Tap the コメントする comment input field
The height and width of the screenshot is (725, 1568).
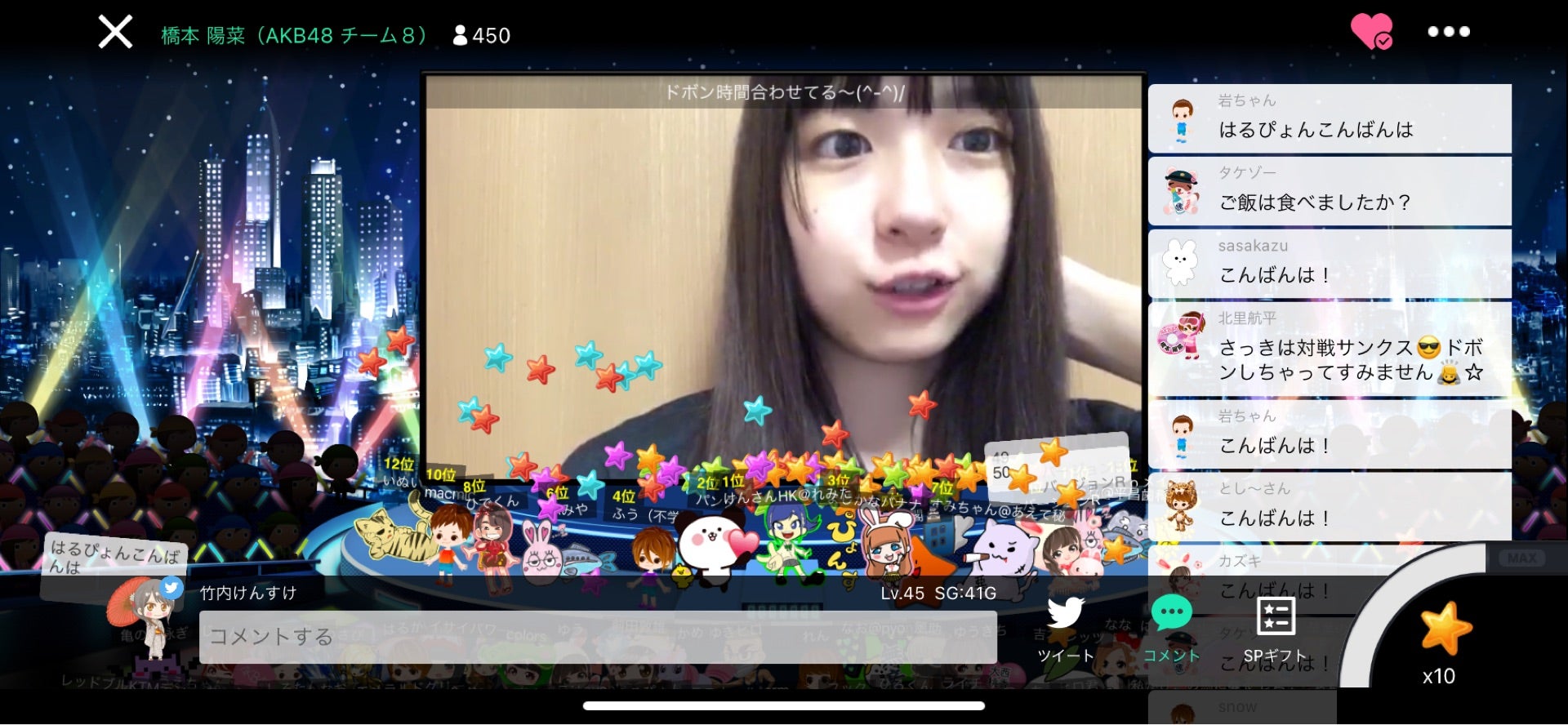[x=597, y=637]
